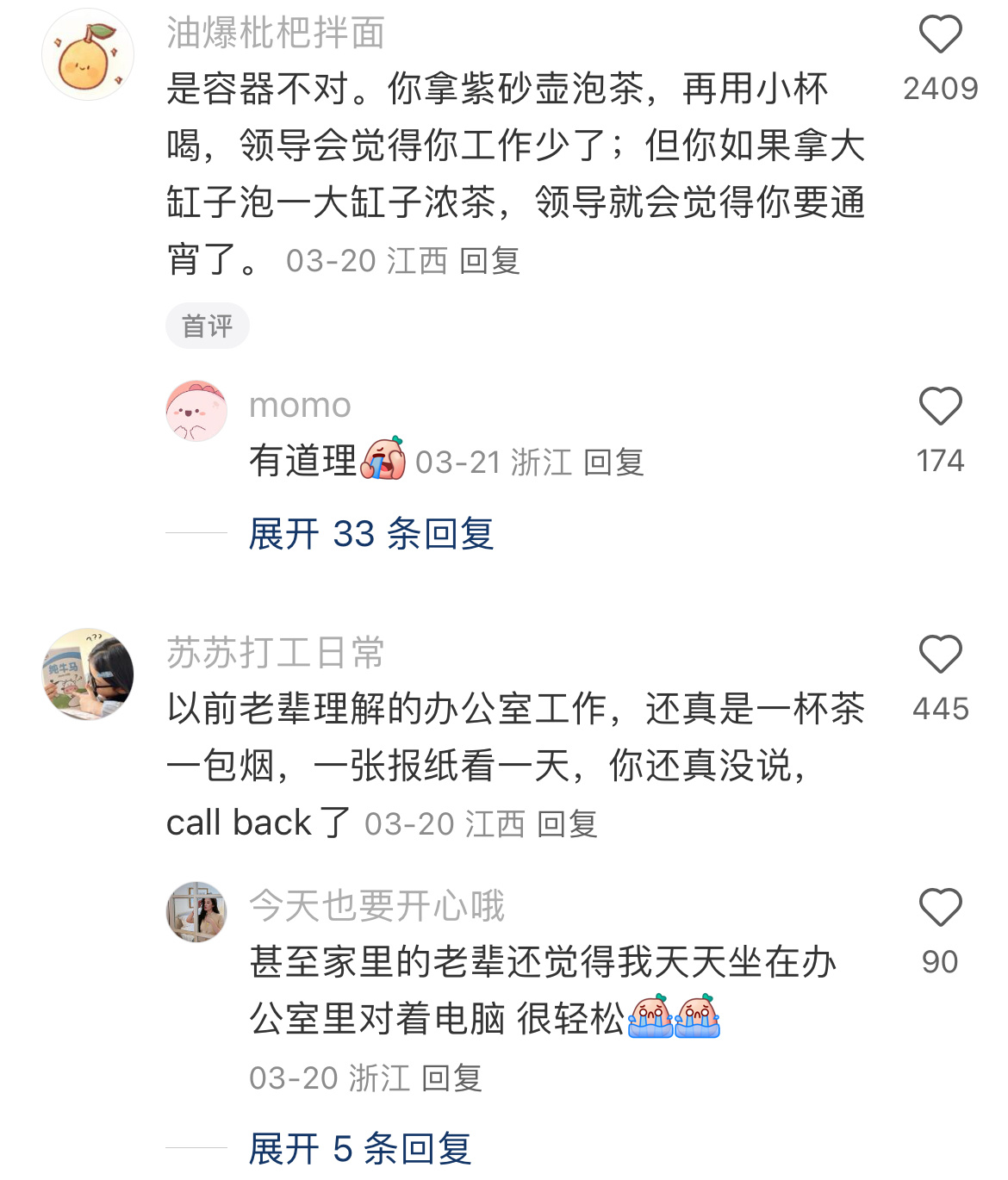Image resolution: width=1008 pixels, height=1180 pixels.
Task: Click the 03-21 timestamp on momo's reply
Action: (457, 462)
